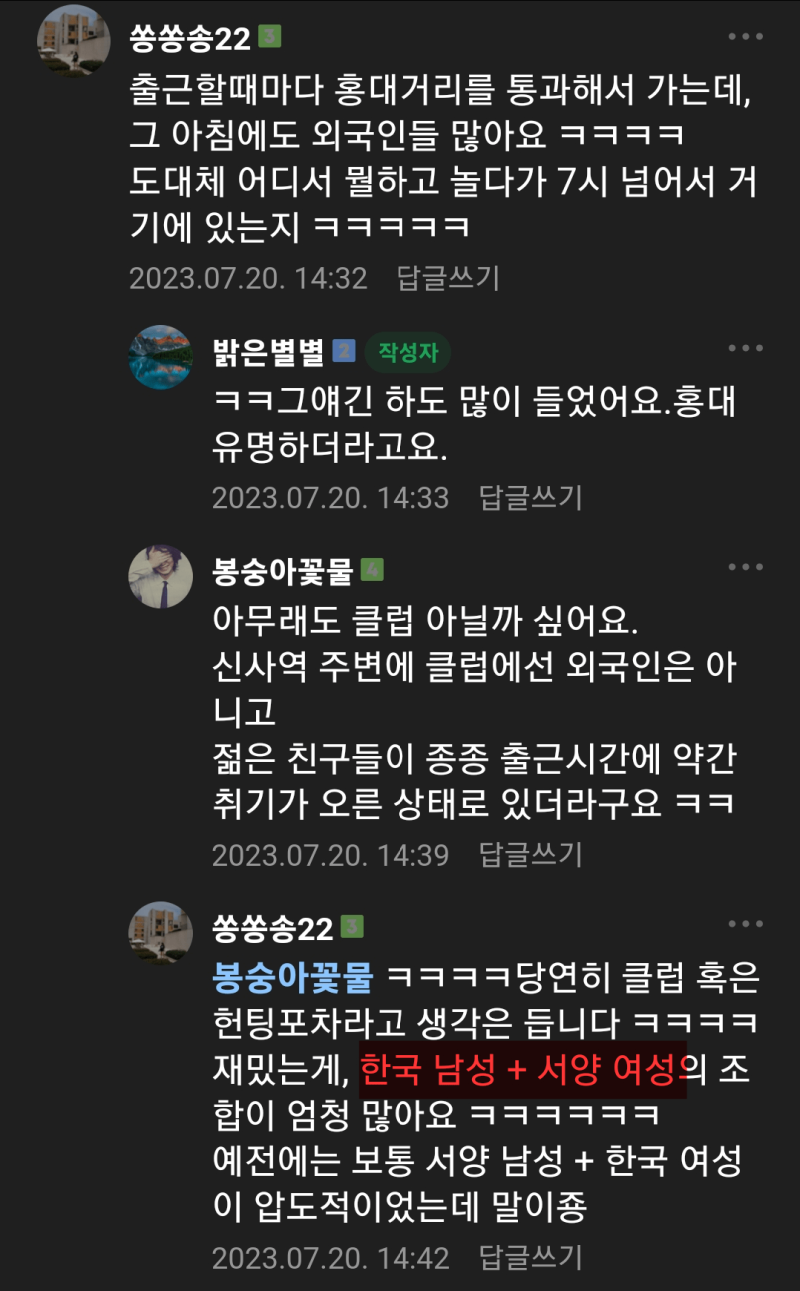Tap 답글쓰기 under the 14:32 comment

pyautogui.click(x=448, y=278)
